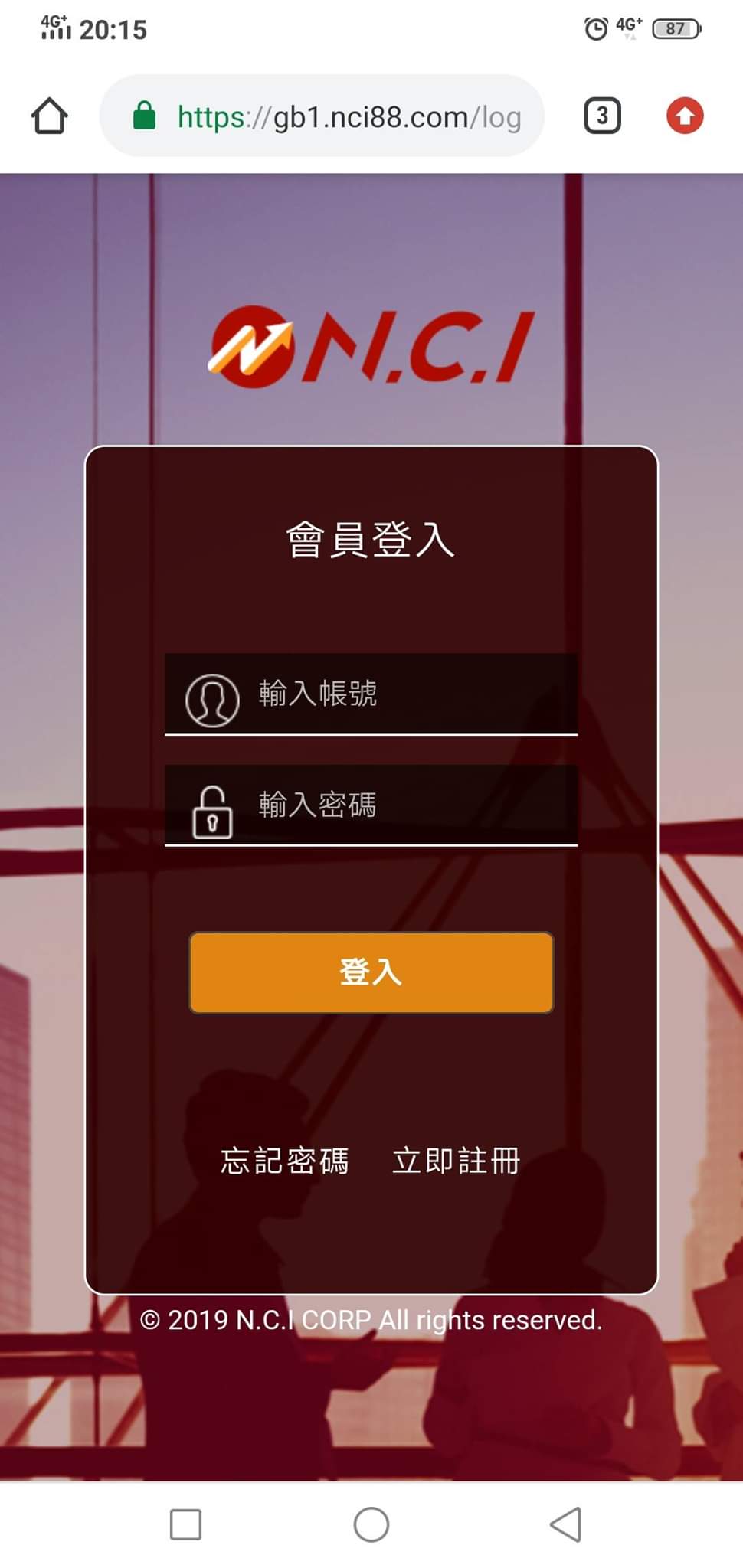Viewport: 743px width, 1568px height.
Task: Open the 忘記密碼 forgot password link
Action: pos(285,1161)
